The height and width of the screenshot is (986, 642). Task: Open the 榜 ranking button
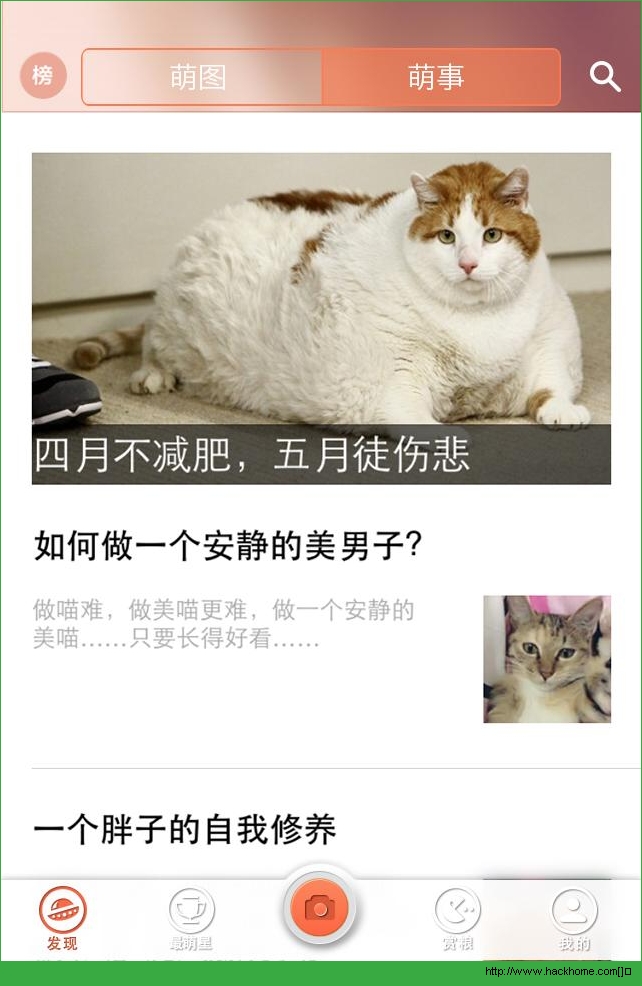[x=42, y=76]
